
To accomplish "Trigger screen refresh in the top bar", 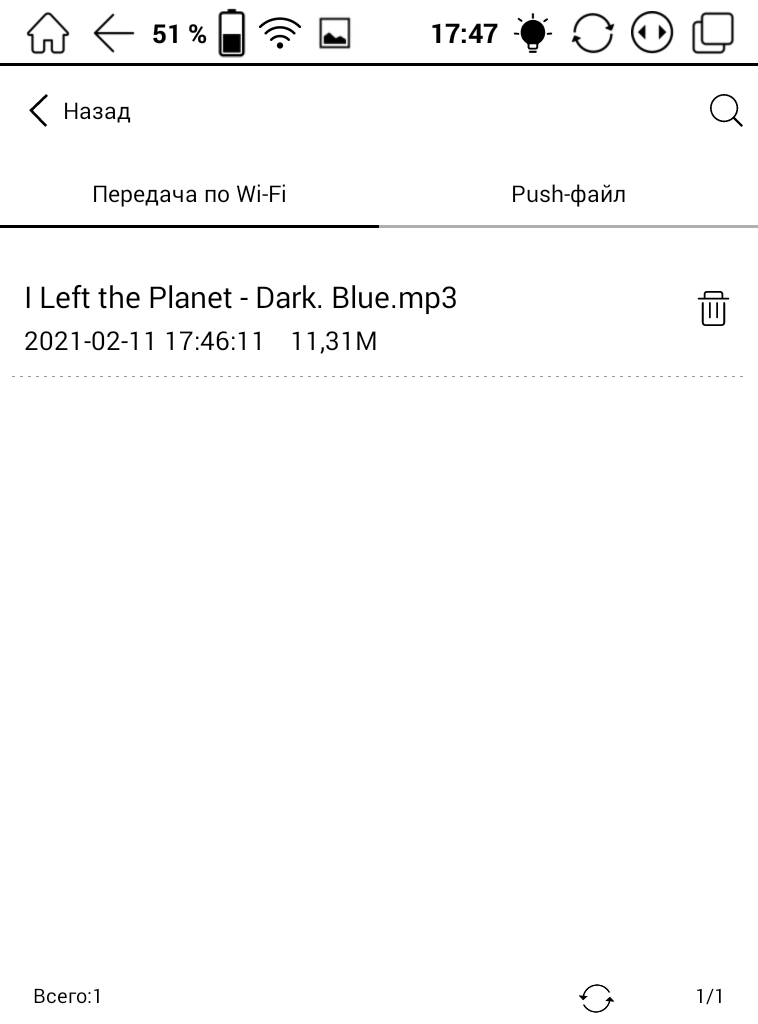I will [x=591, y=35].
